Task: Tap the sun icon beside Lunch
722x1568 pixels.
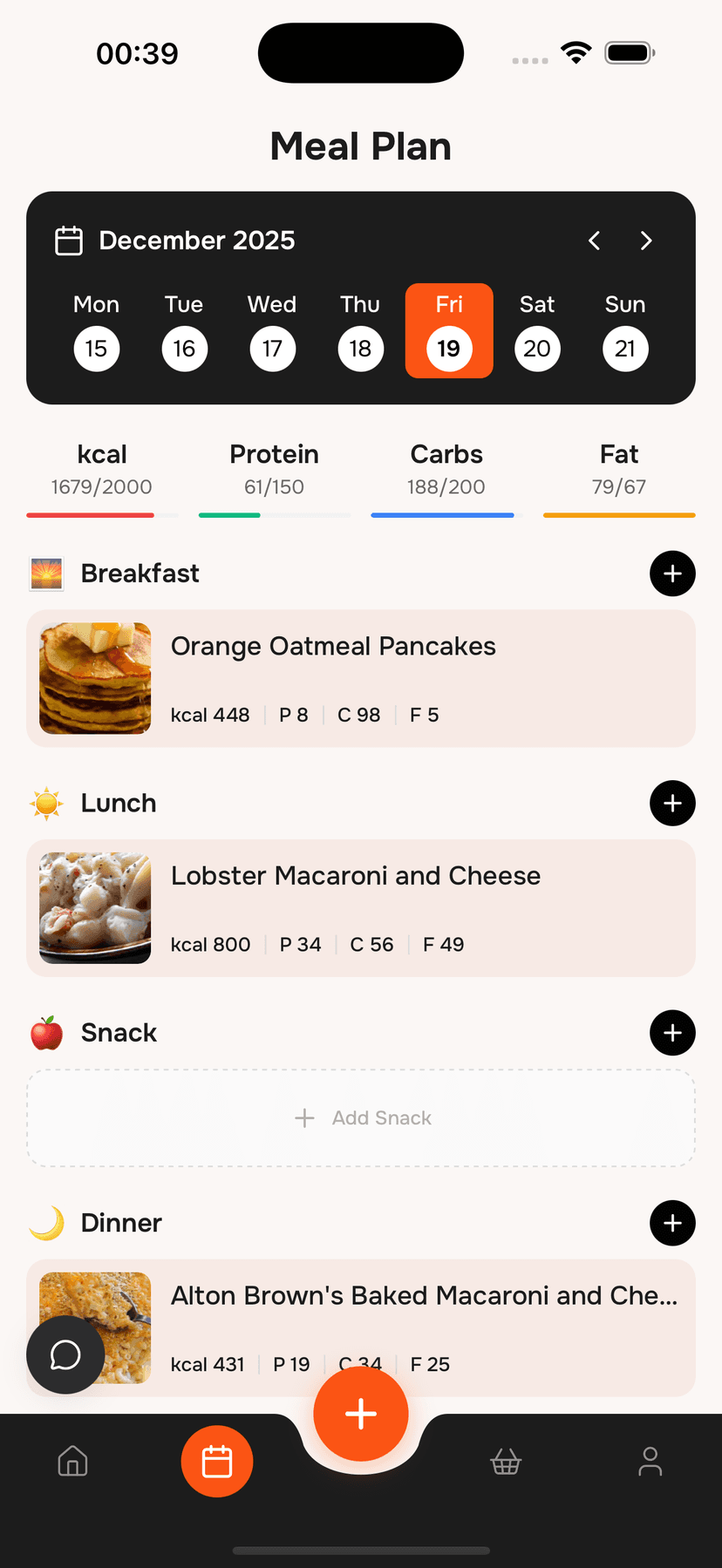Action: (x=46, y=803)
